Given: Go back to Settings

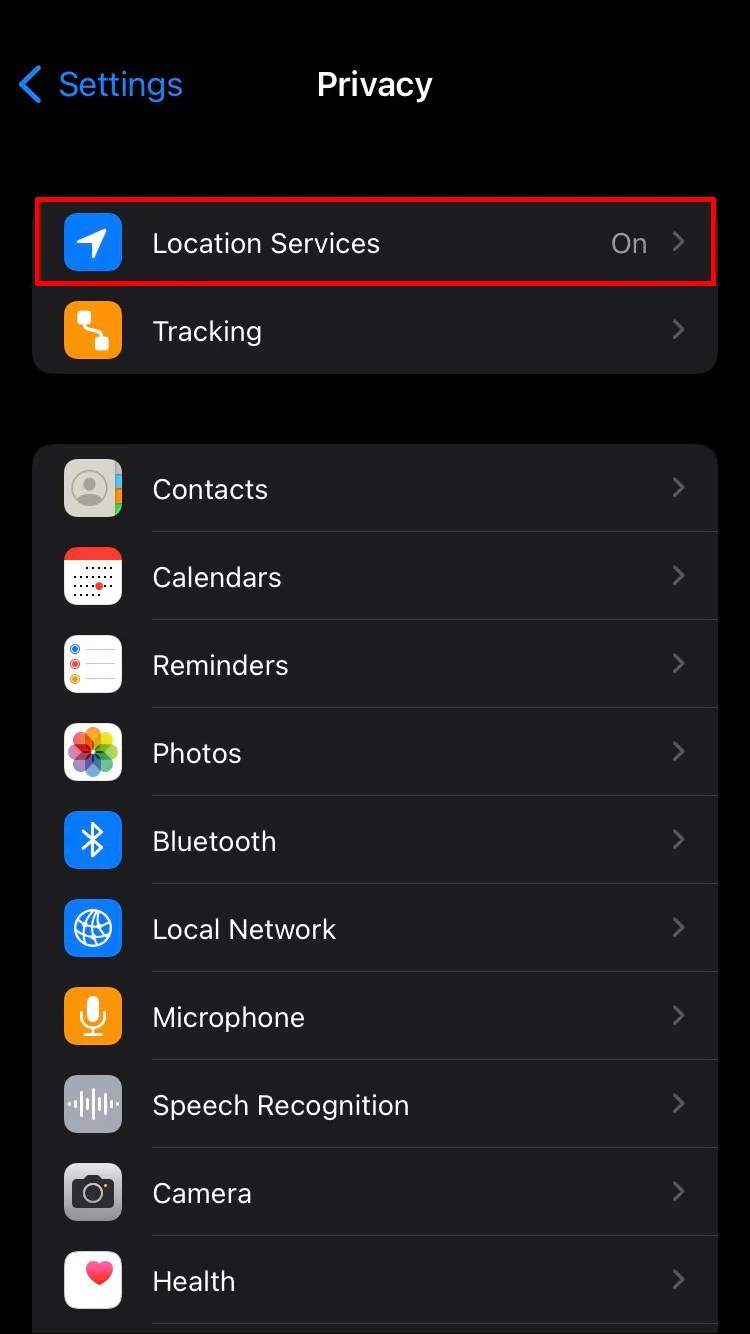Looking at the screenshot, I should point(100,85).
